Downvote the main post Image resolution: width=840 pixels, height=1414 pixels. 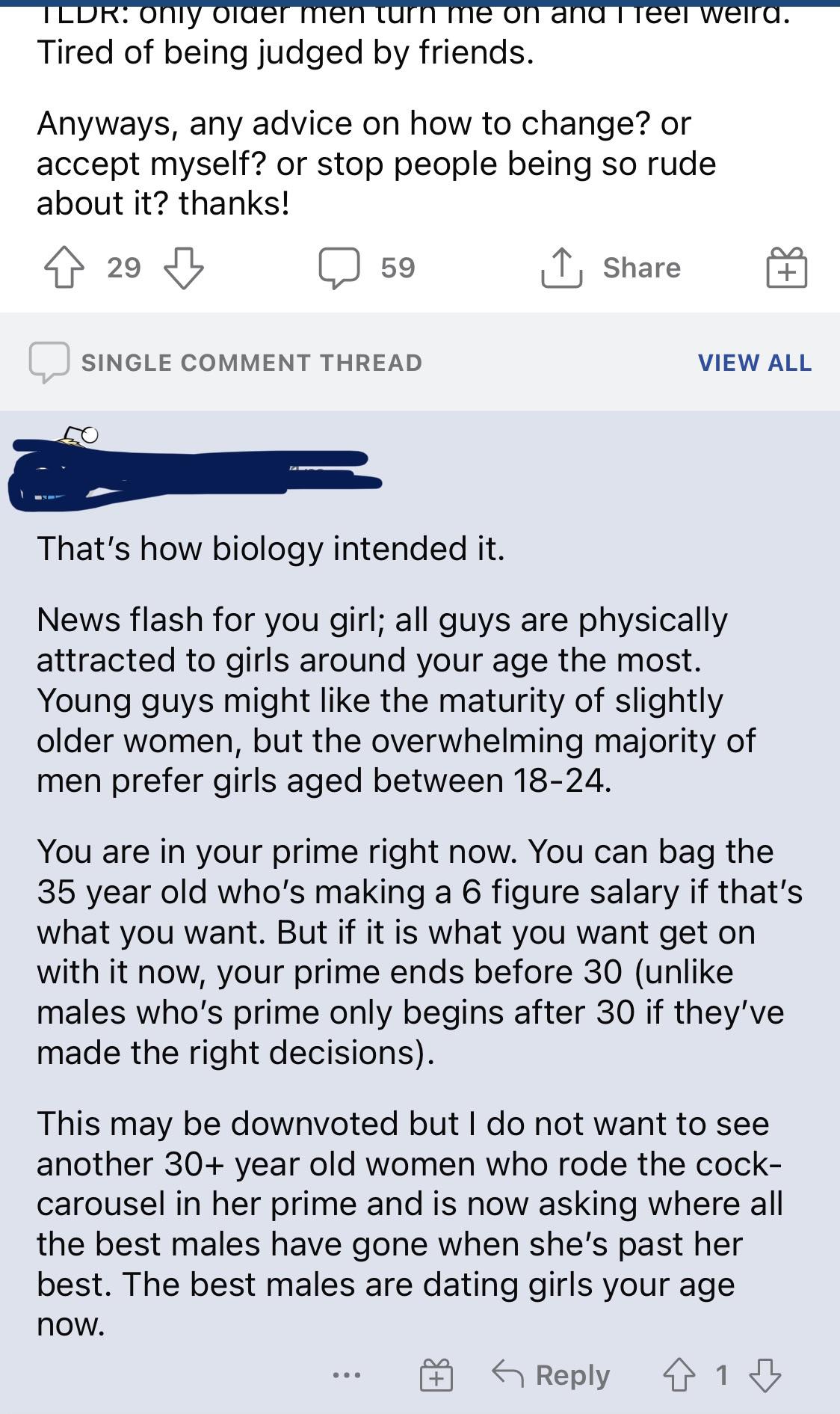point(183,268)
